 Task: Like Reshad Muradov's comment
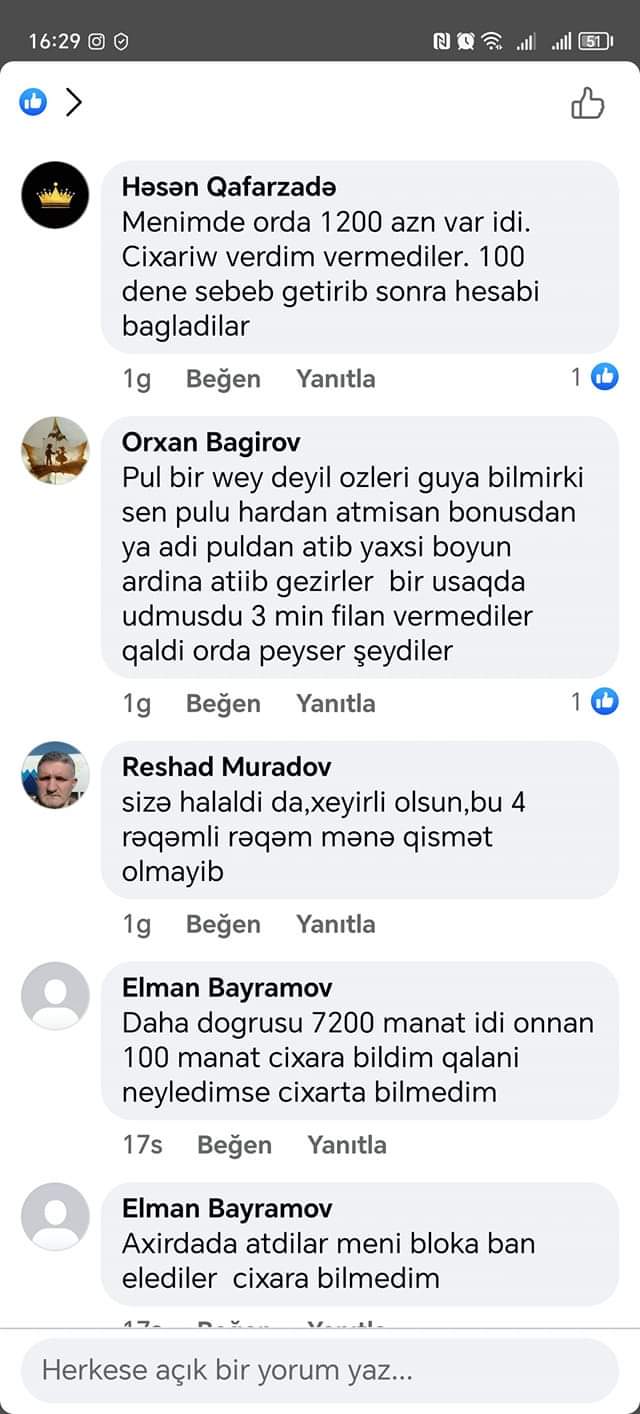coord(223,924)
